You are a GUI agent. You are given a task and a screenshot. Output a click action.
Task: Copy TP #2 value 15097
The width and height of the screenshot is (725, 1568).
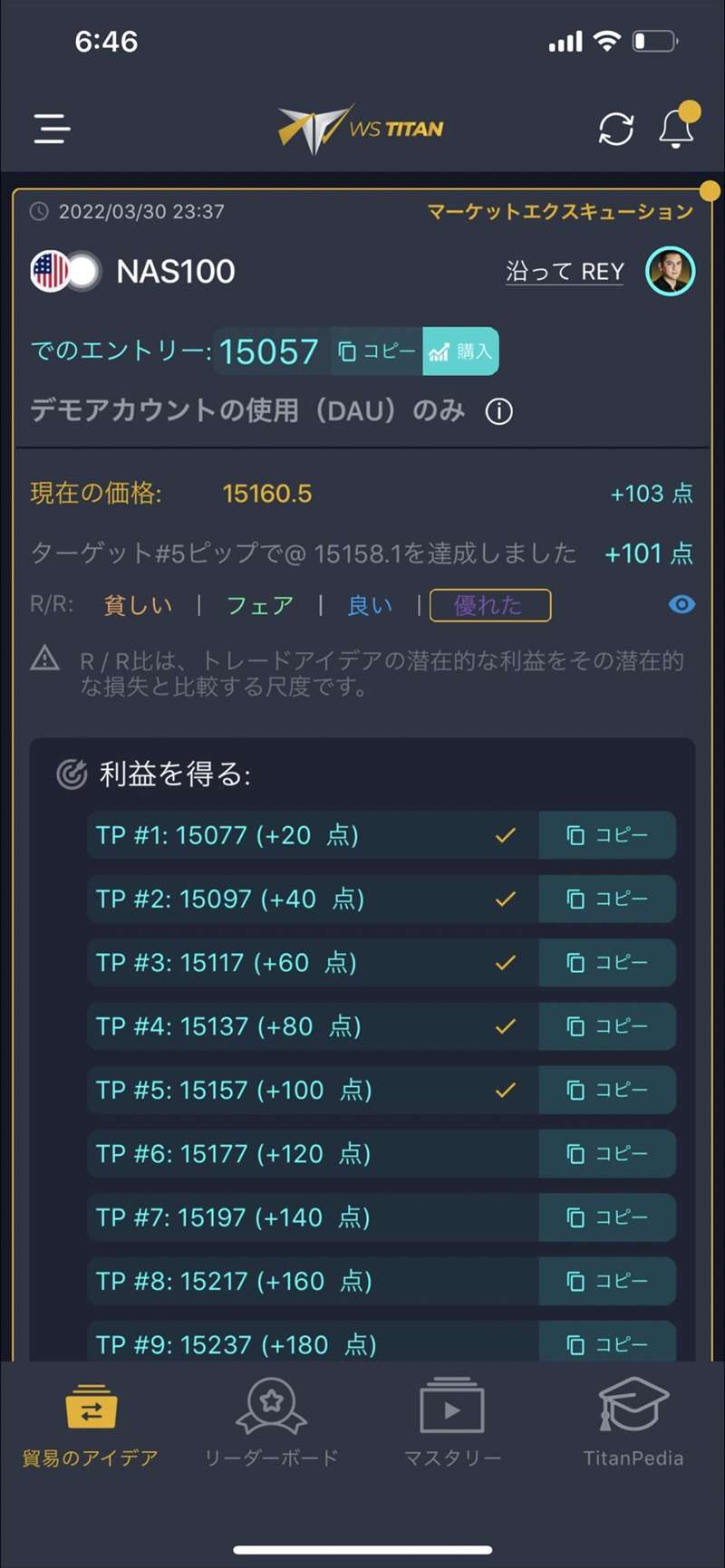coord(607,899)
